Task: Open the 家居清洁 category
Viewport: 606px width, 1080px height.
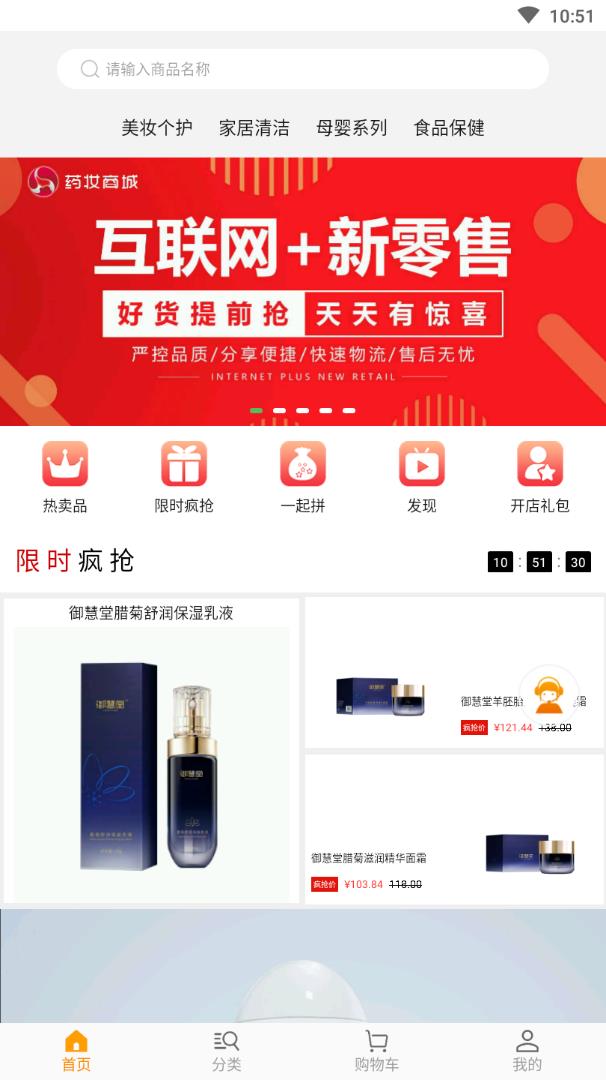Action: click(254, 128)
